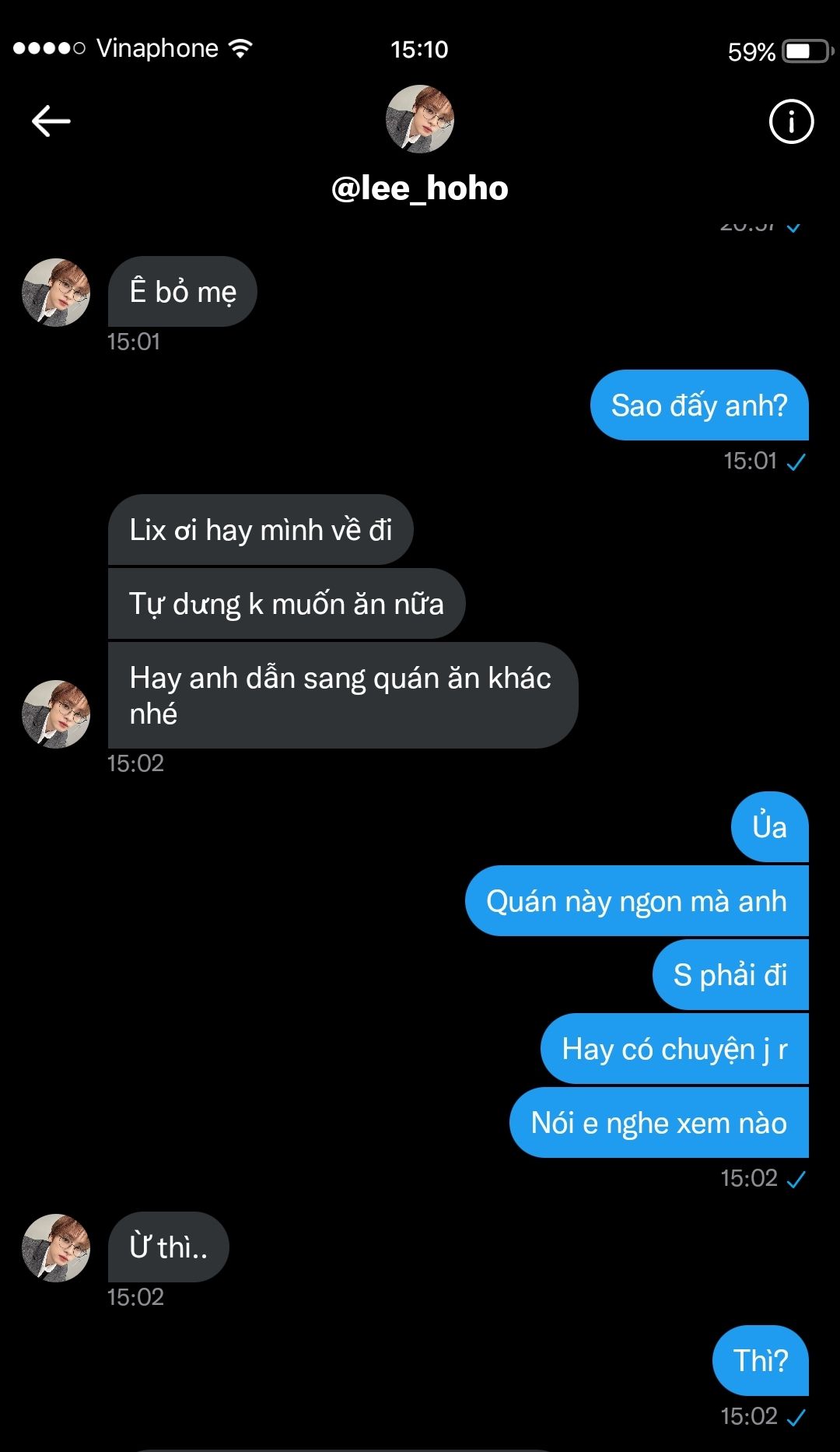Go back to the messages list
This screenshot has width=840, height=1452.
tap(51, 121)
